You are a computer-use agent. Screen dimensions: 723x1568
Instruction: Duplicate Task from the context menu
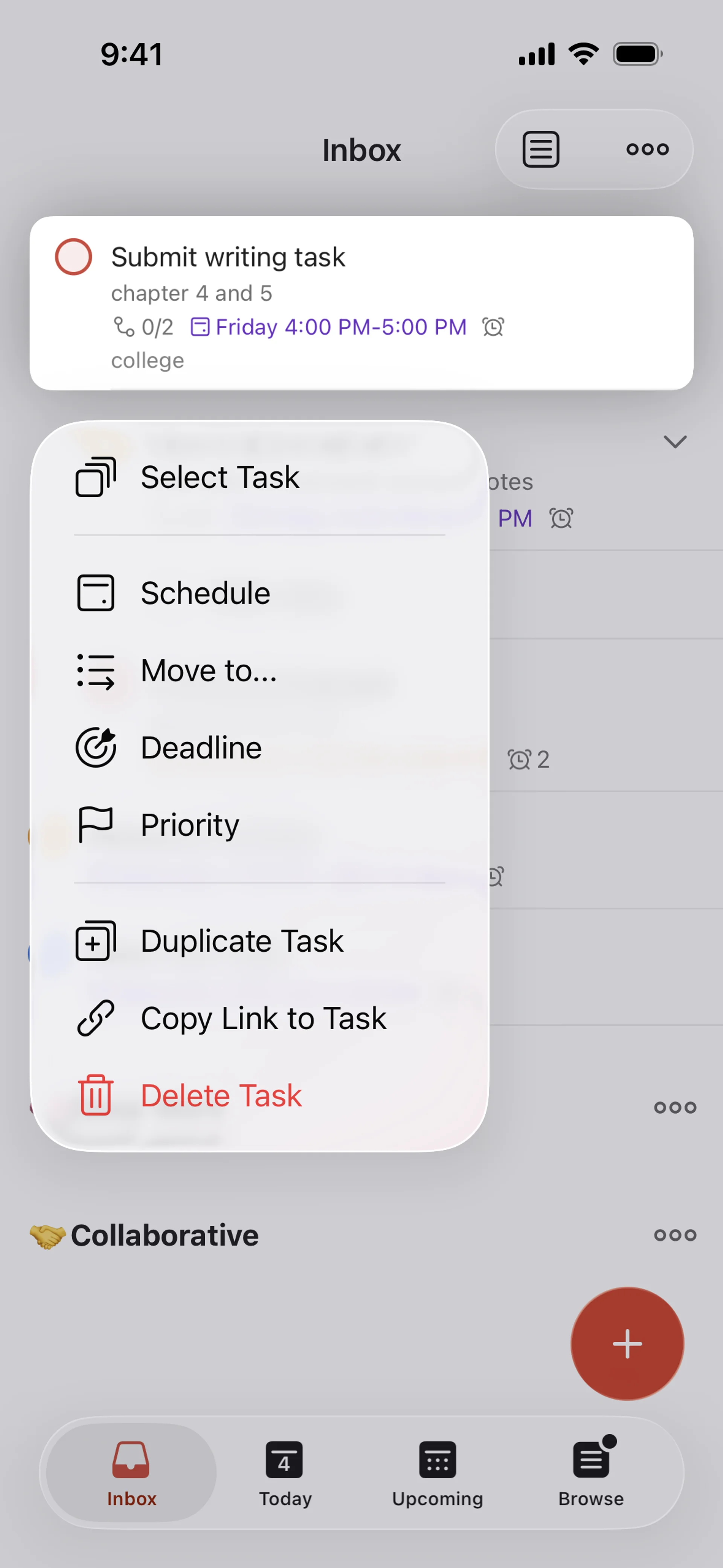(259, 941)
